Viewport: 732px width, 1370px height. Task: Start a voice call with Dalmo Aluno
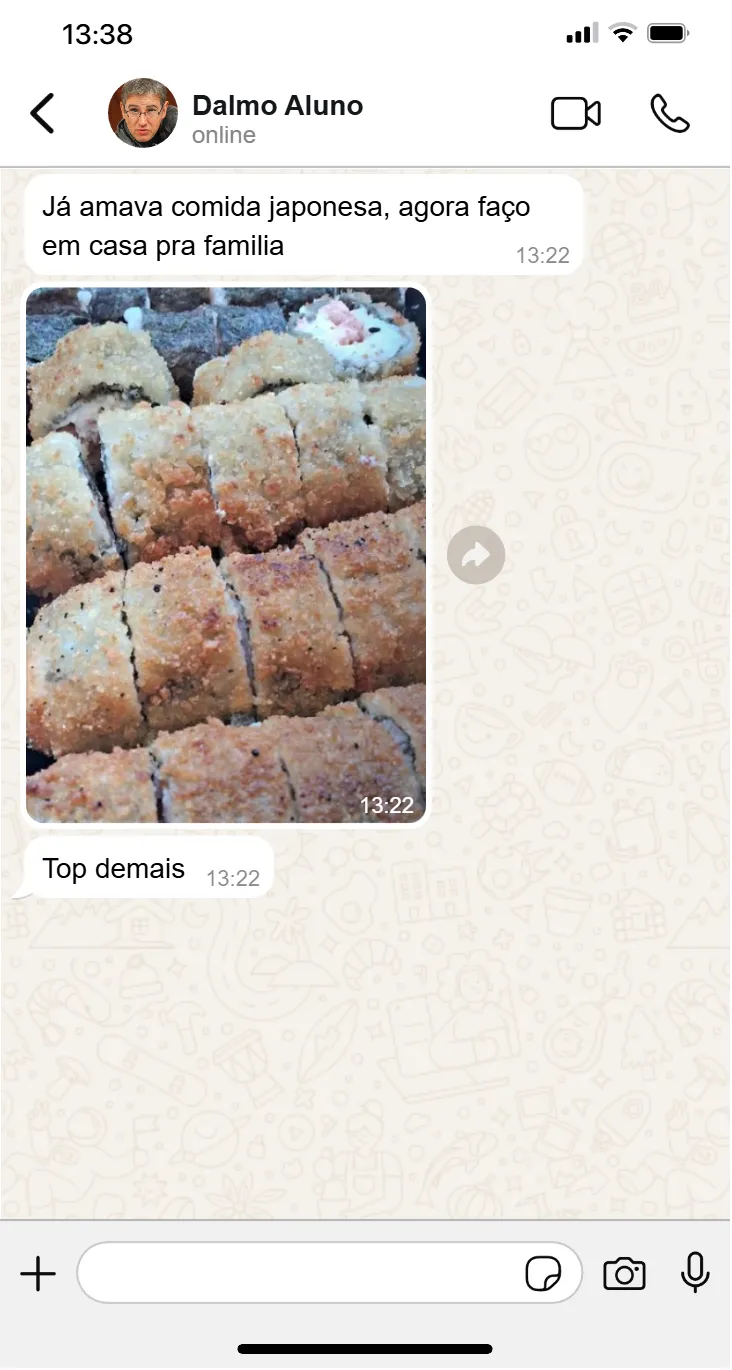coord(670,114)
